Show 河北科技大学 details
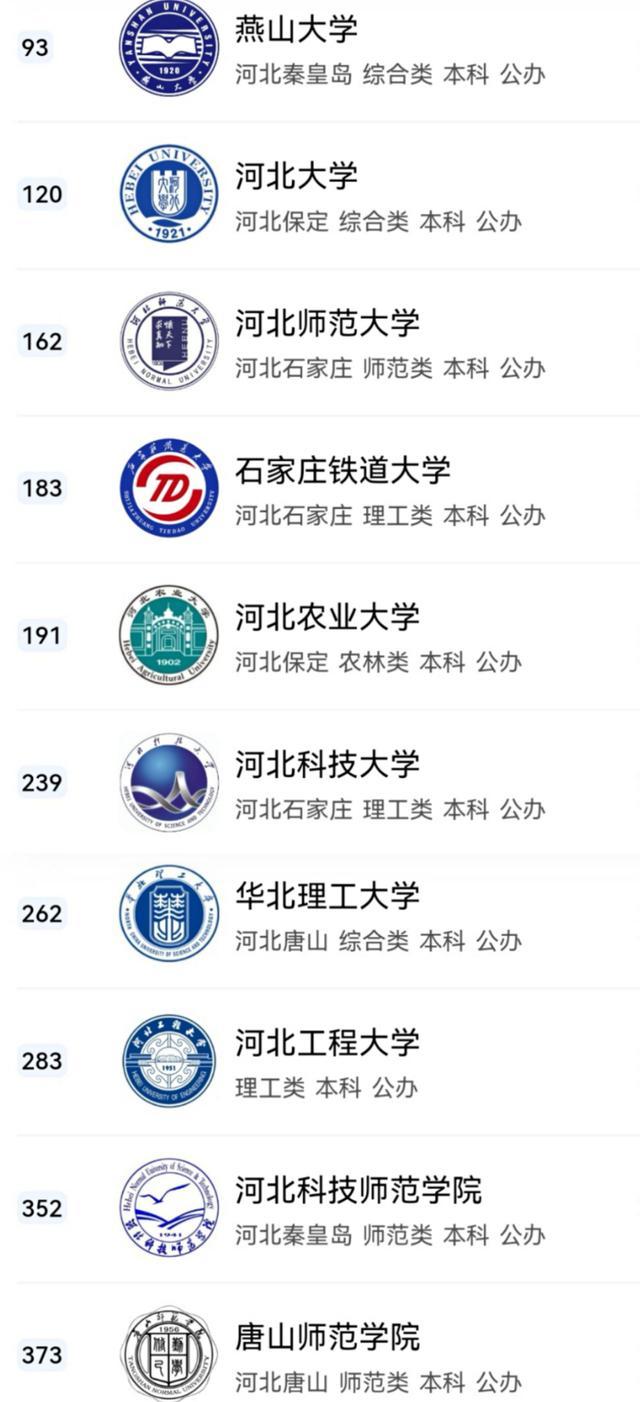The image size is (640, 1402). click(x=327, y=765)
